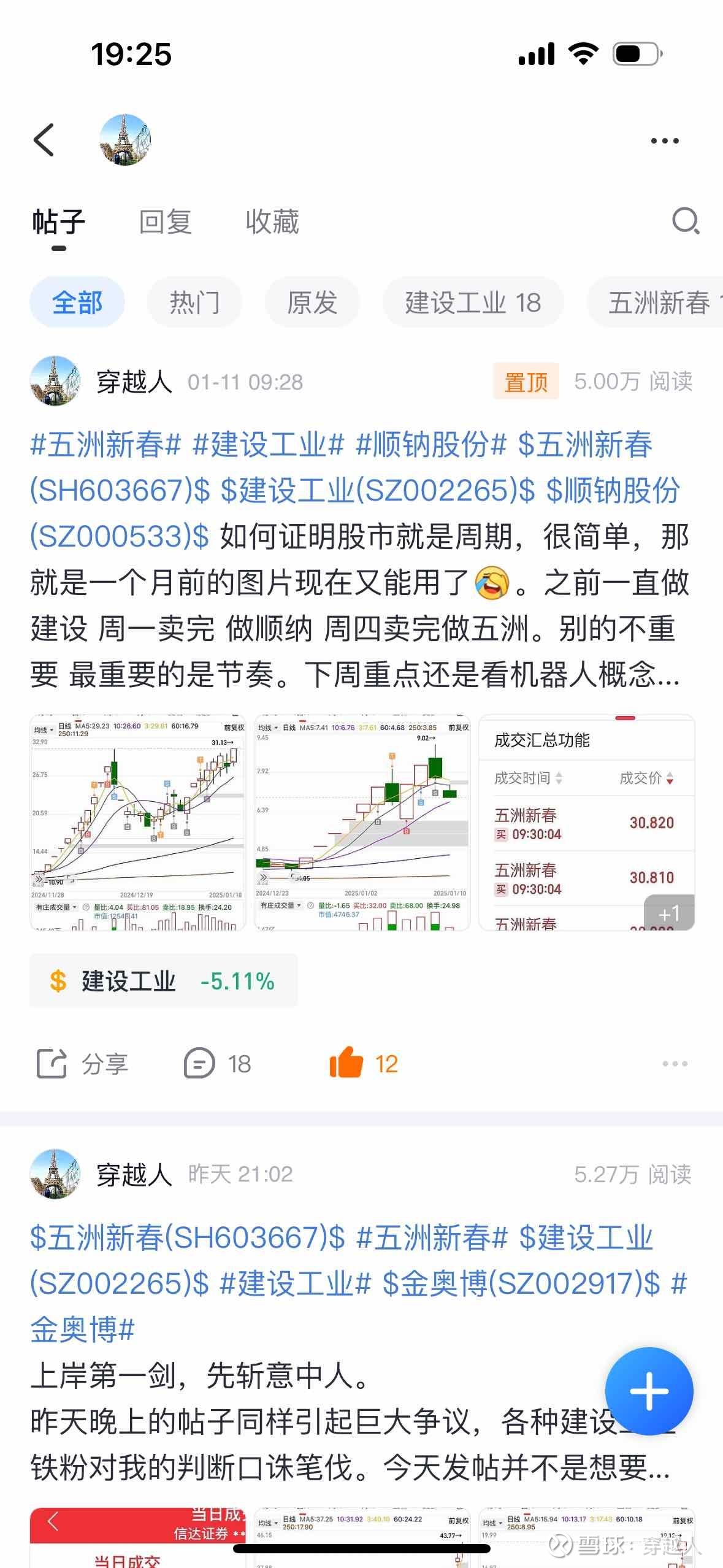The image size is (723, 1568).
Task: Select the 热门 filter chip
Action: point(194,302)
